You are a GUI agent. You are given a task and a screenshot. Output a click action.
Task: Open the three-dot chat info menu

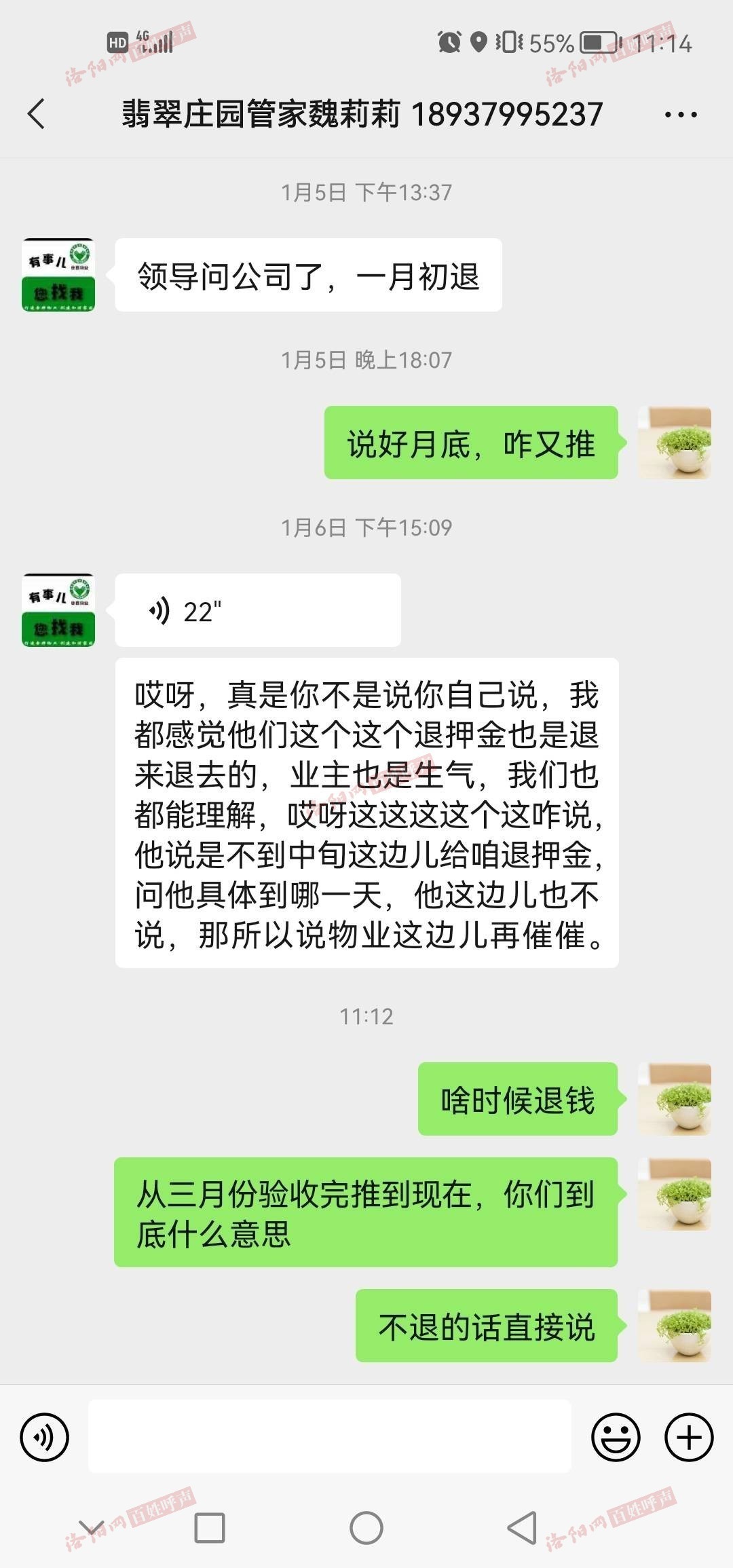pos(681,115)
